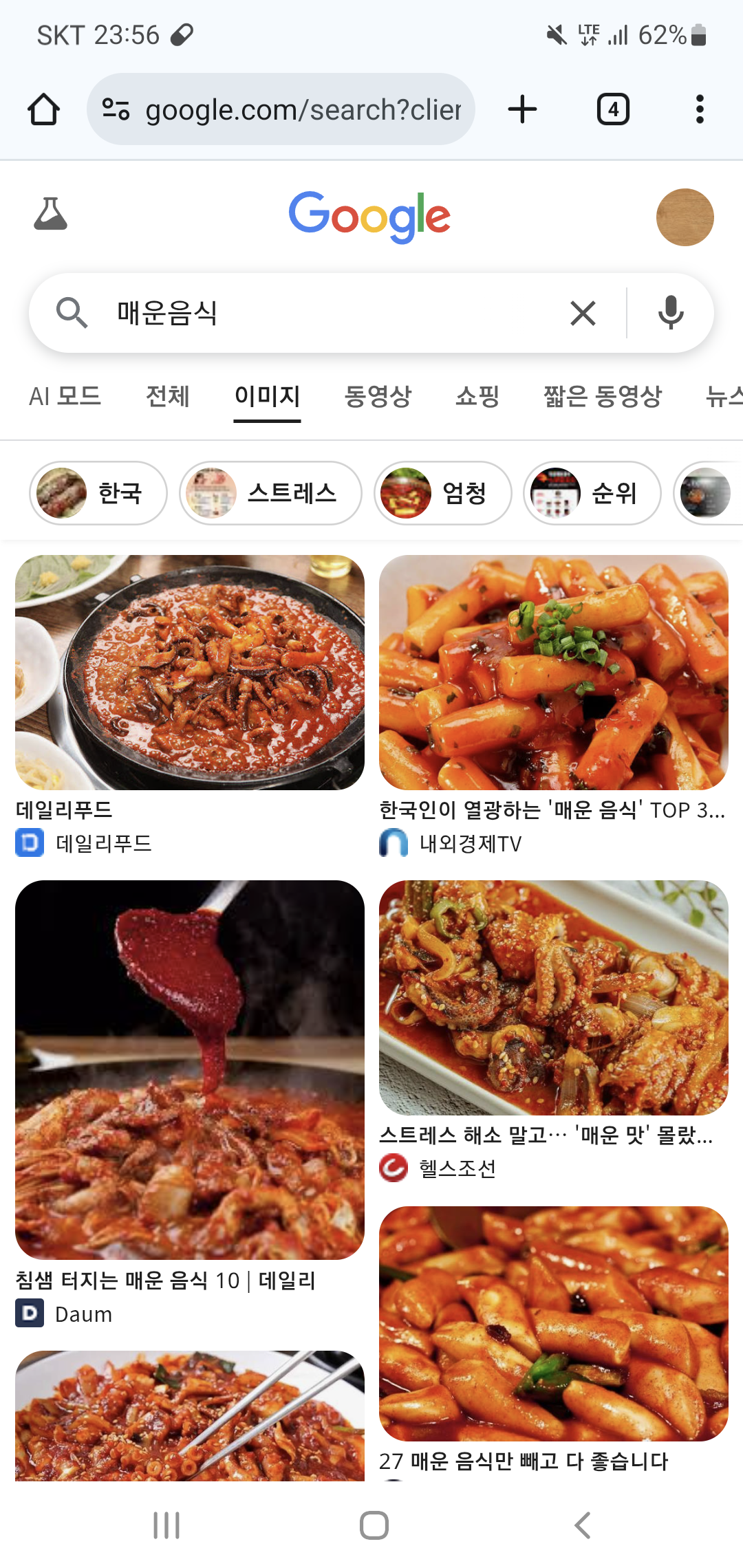Open the Google account profile picture
Screen dimensions: 743x1568
[685, 217]
